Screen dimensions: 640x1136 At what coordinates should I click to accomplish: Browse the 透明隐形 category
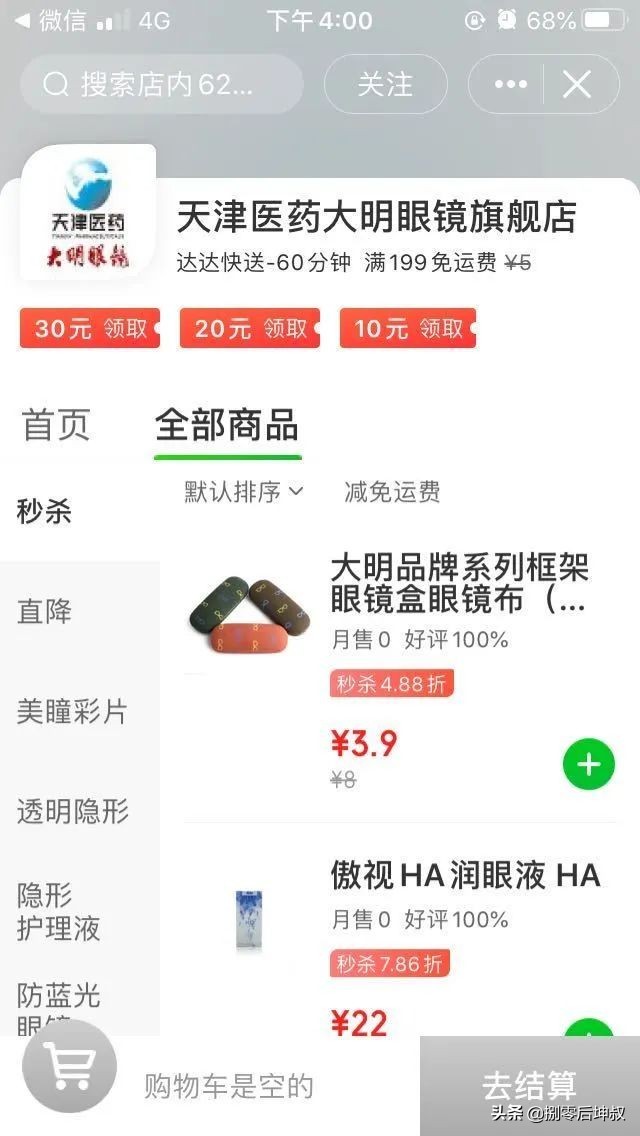(72, 811)
